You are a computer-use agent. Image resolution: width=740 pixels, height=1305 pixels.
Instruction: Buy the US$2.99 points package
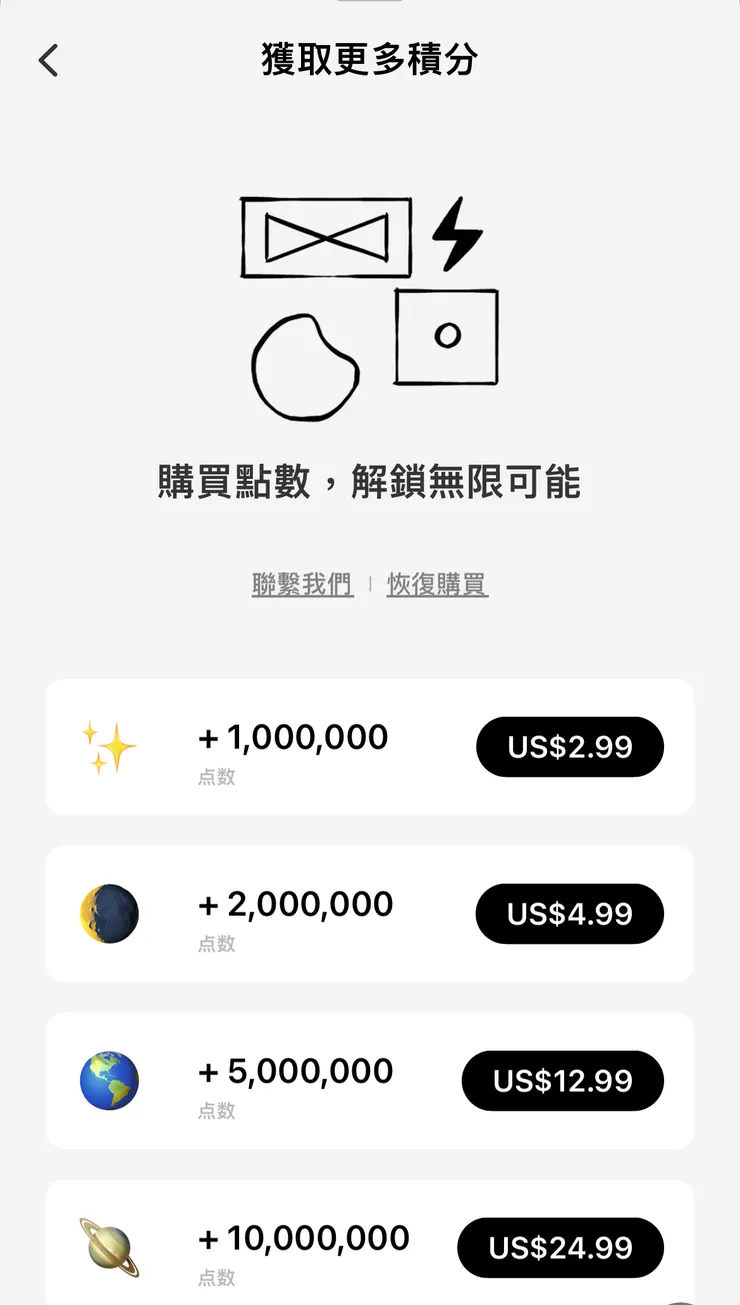pyautogui.click(x=570, y=746)
